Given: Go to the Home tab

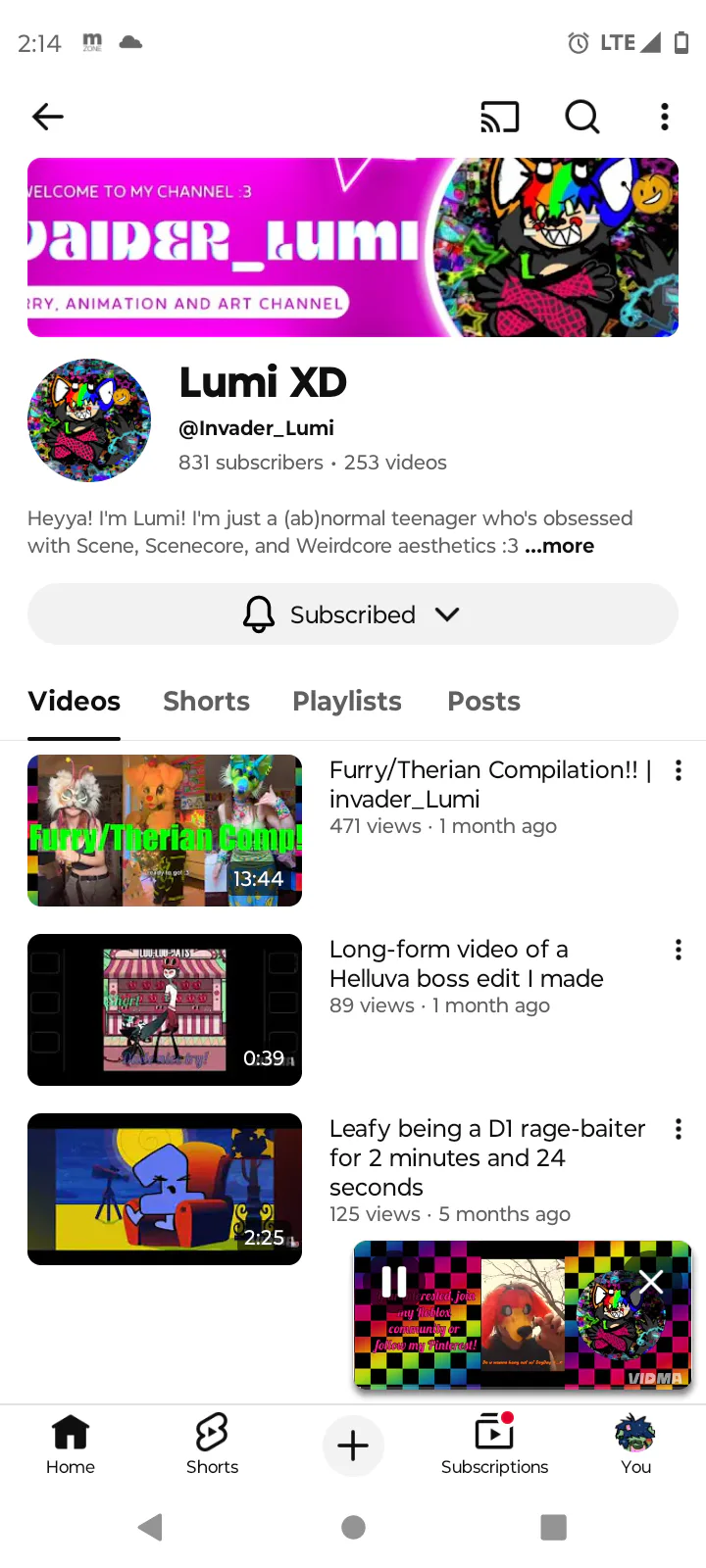Looking at the screenshot, I should click(x=71, y=1445).
